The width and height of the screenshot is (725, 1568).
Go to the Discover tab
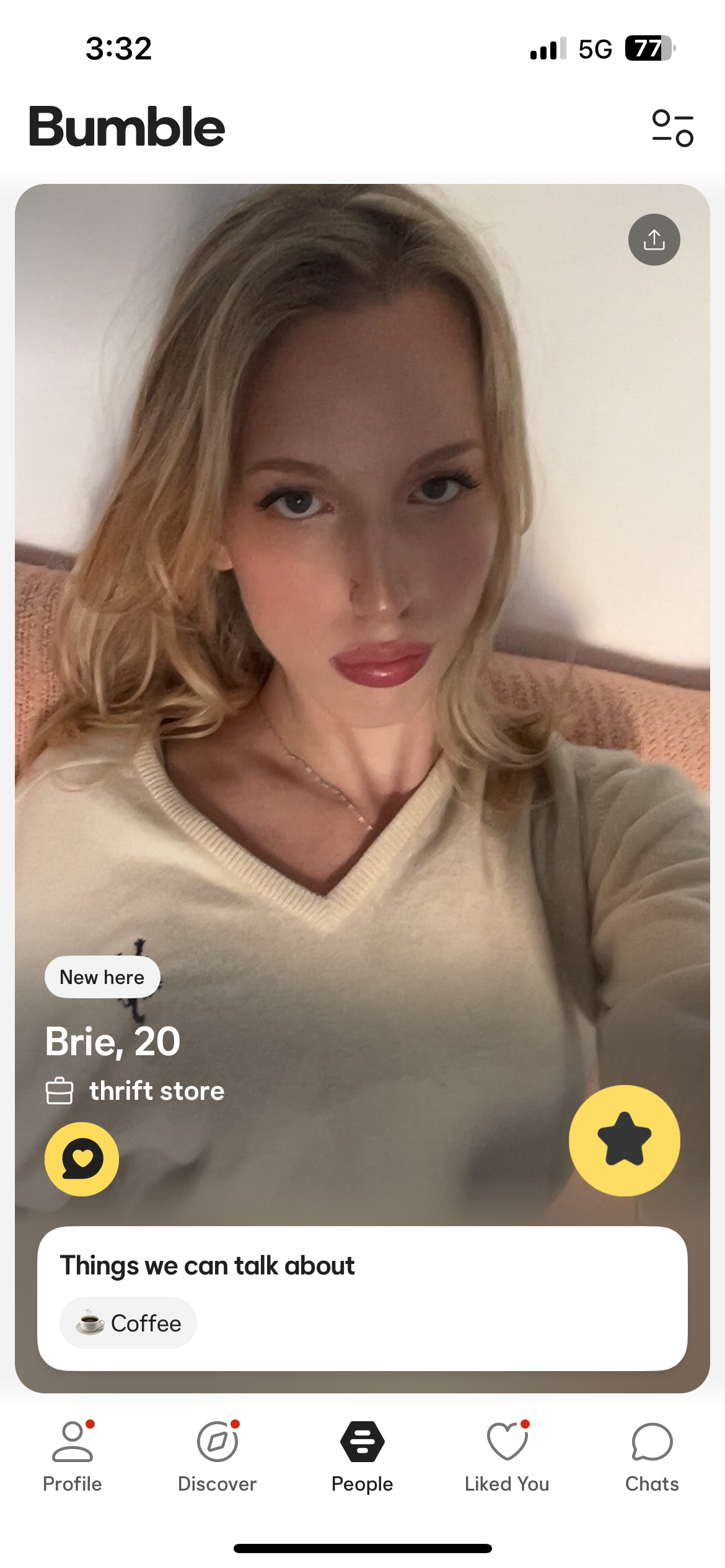pos(217,1457)
